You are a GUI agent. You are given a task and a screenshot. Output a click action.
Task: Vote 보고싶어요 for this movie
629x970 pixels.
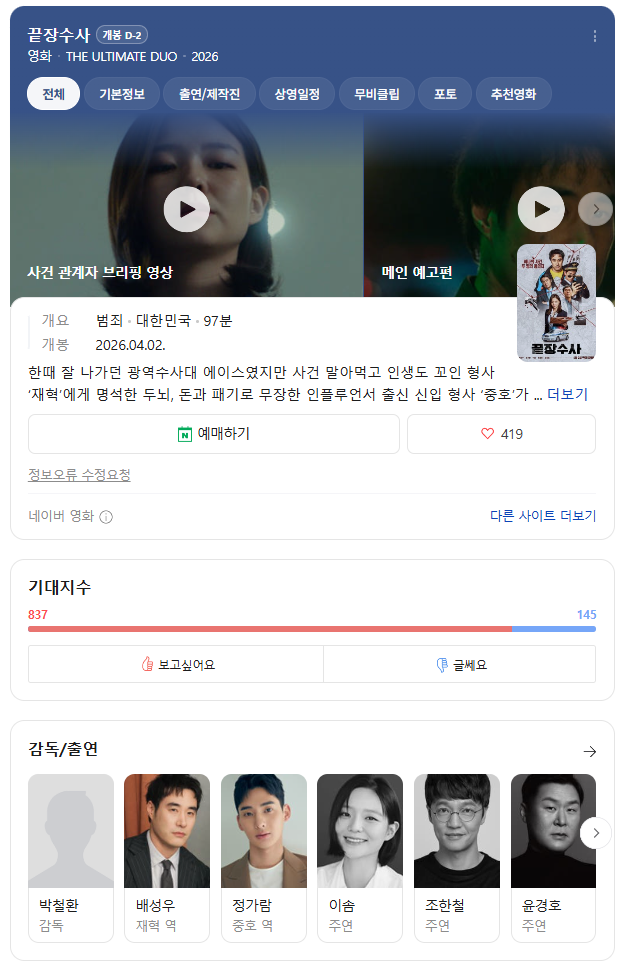click(x=176, y=664)
